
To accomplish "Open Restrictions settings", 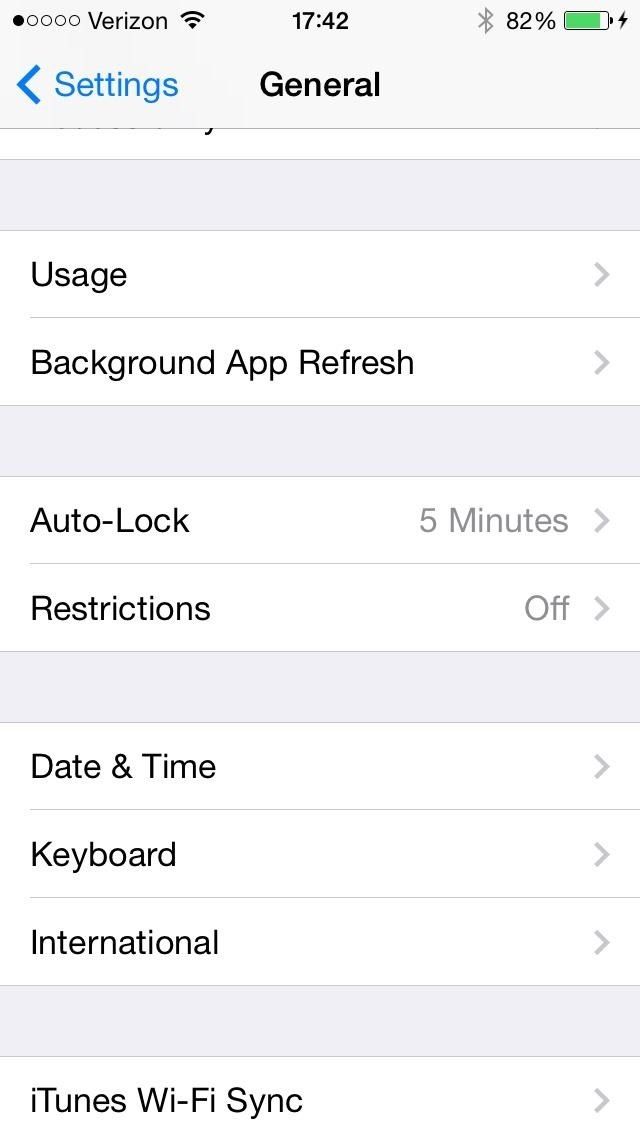I will [x=320, y=608].
